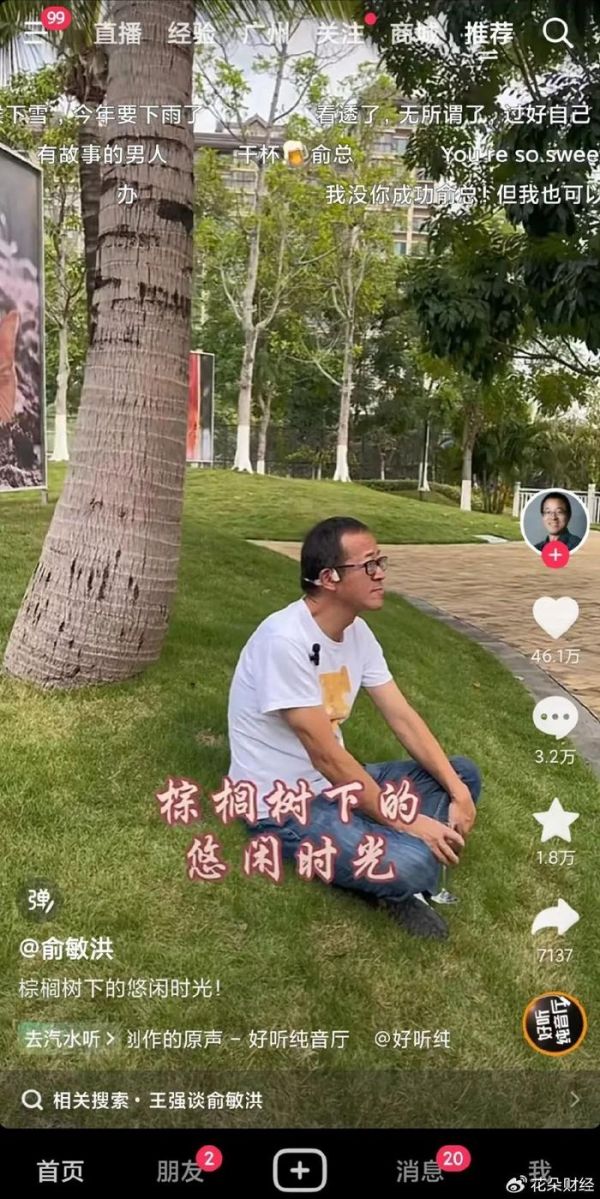Screen dimensions: 600x1199
Task: Open the author's profile avatar
Action: pyautogui.click(x=555, y=520)
